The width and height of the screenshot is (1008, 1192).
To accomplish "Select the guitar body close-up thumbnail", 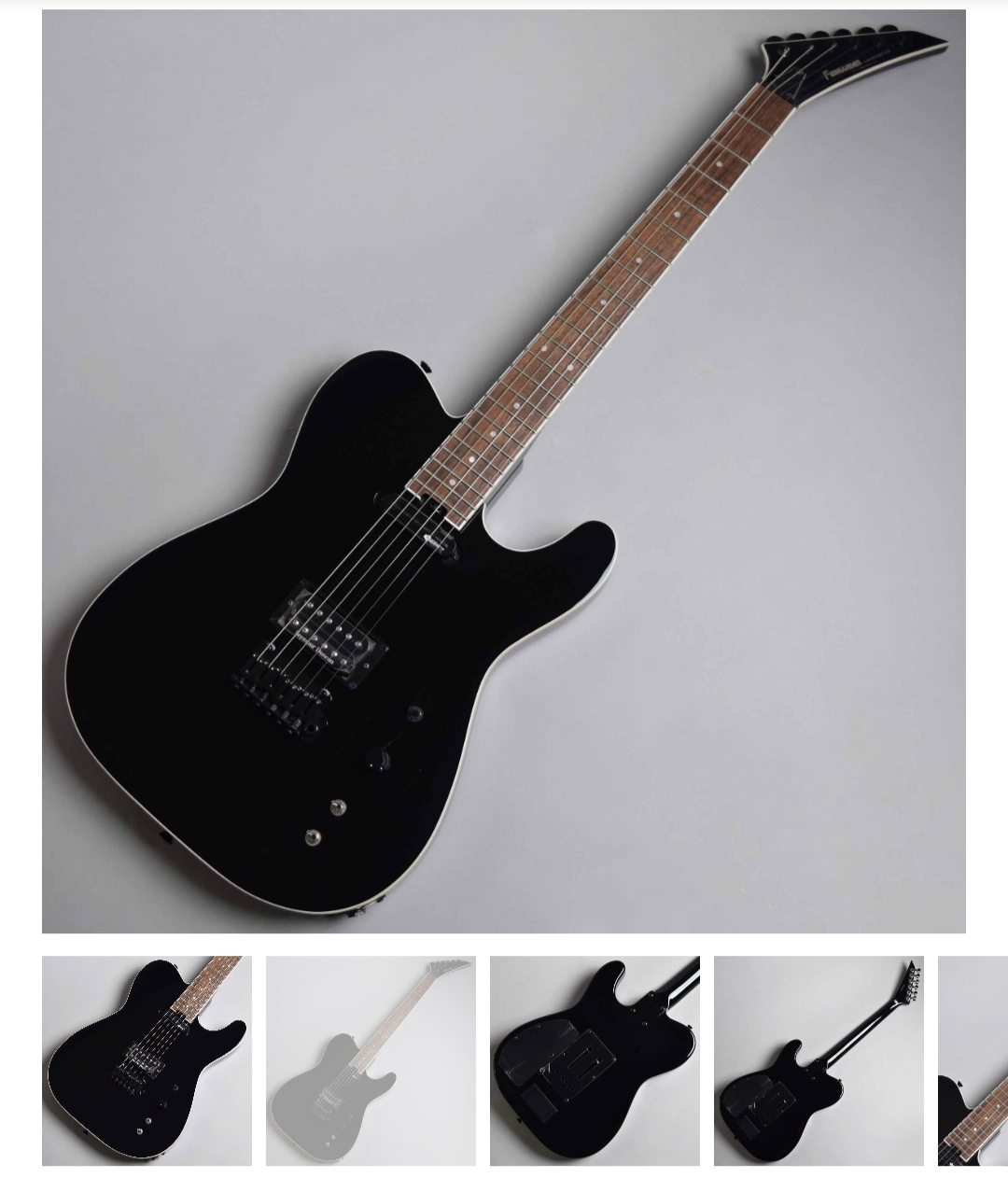I will click(147, 1060).
